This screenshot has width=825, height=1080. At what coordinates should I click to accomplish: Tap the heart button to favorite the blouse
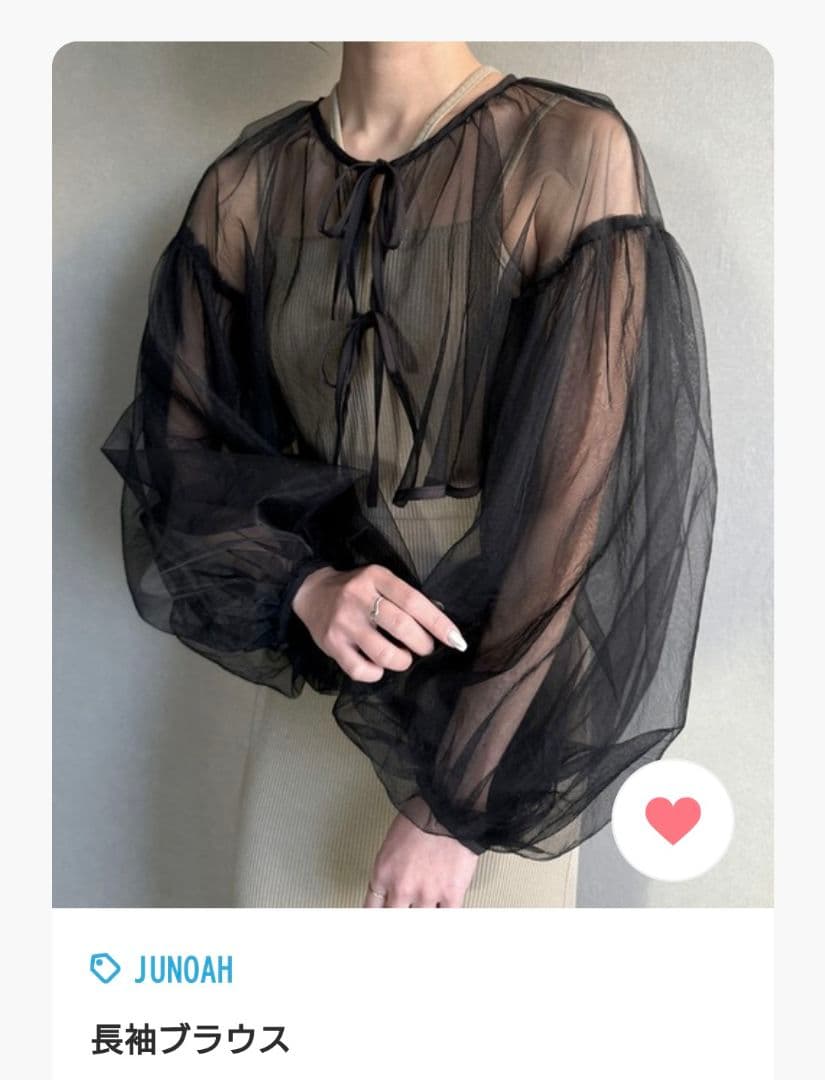click(x=673, y=820)
